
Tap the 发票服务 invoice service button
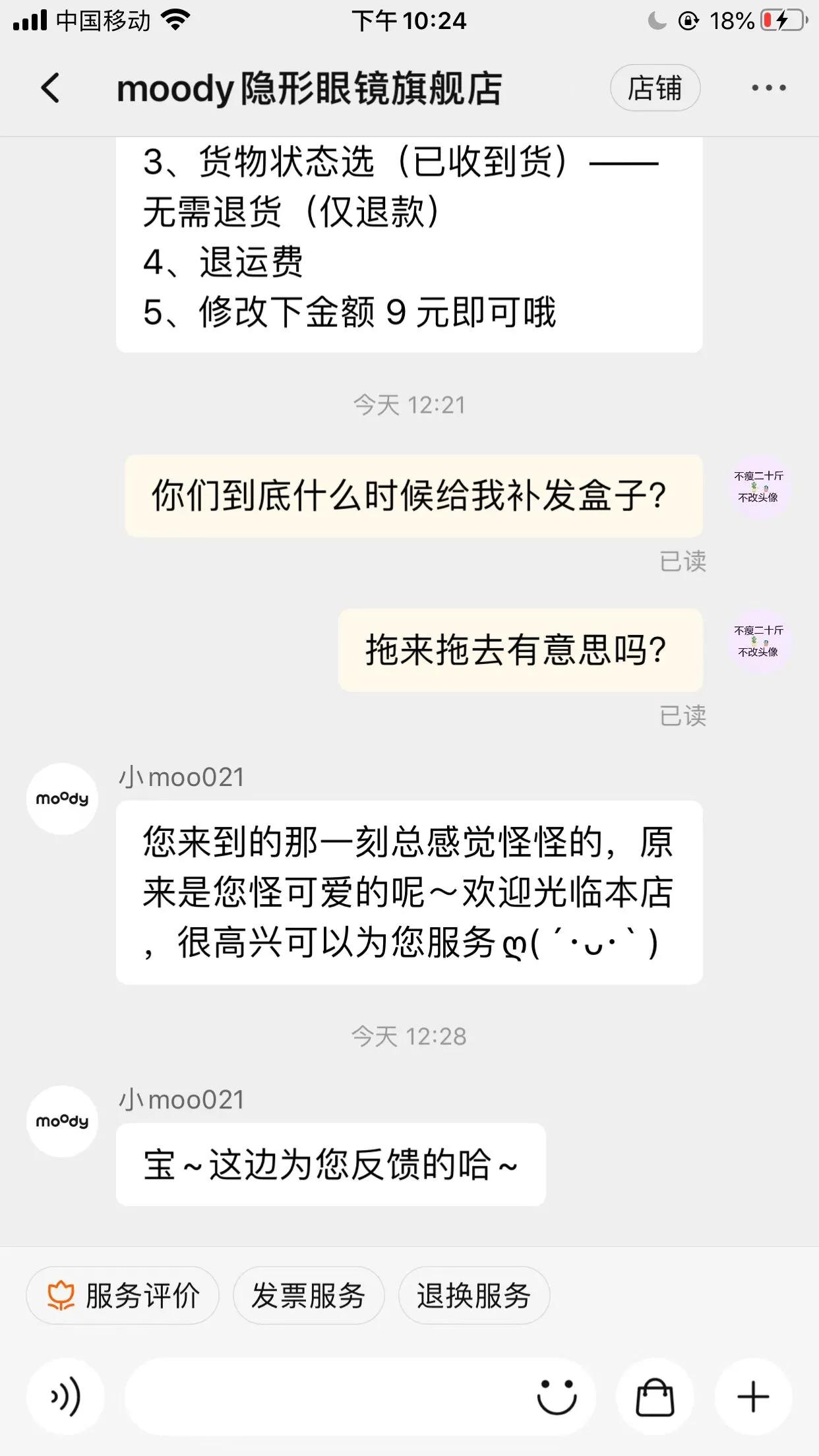pos(309,1294)
